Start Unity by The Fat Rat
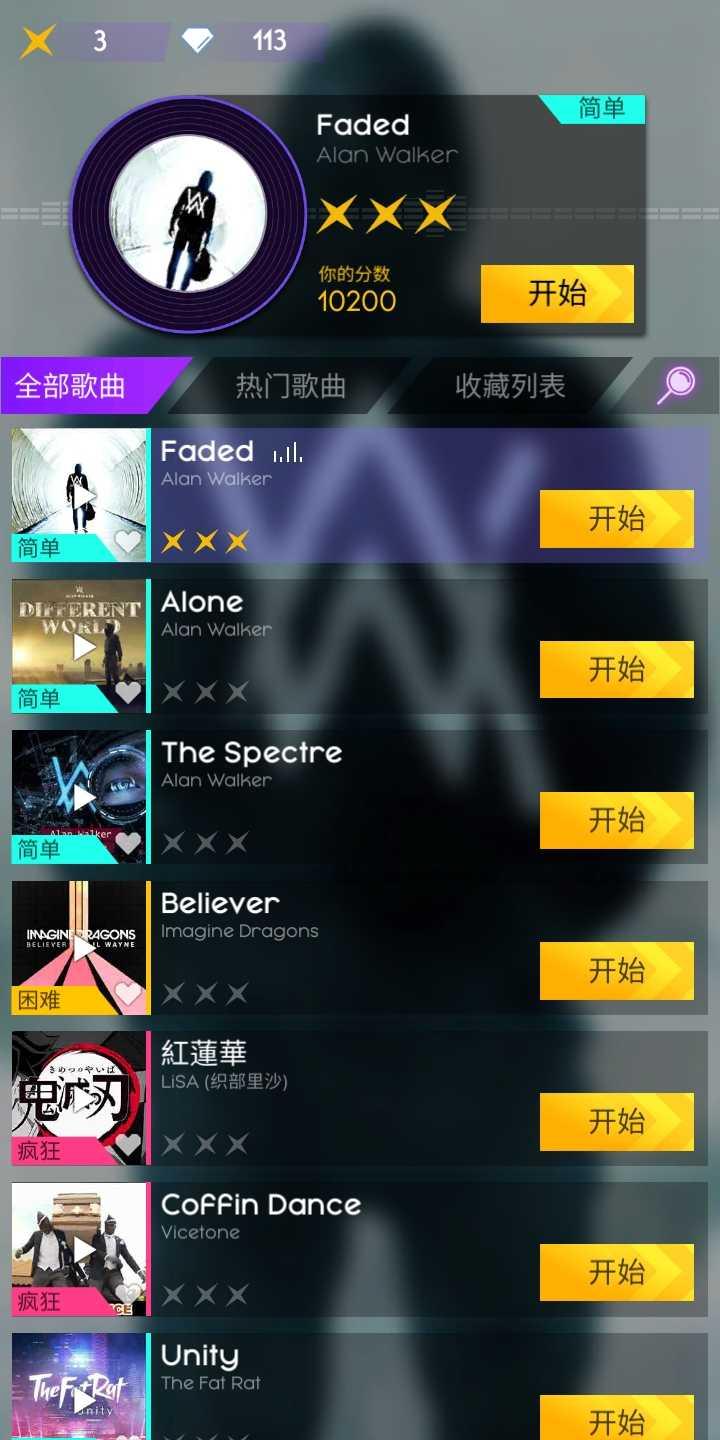This screenshot has height=1440, width=720. click(616, 1420)
